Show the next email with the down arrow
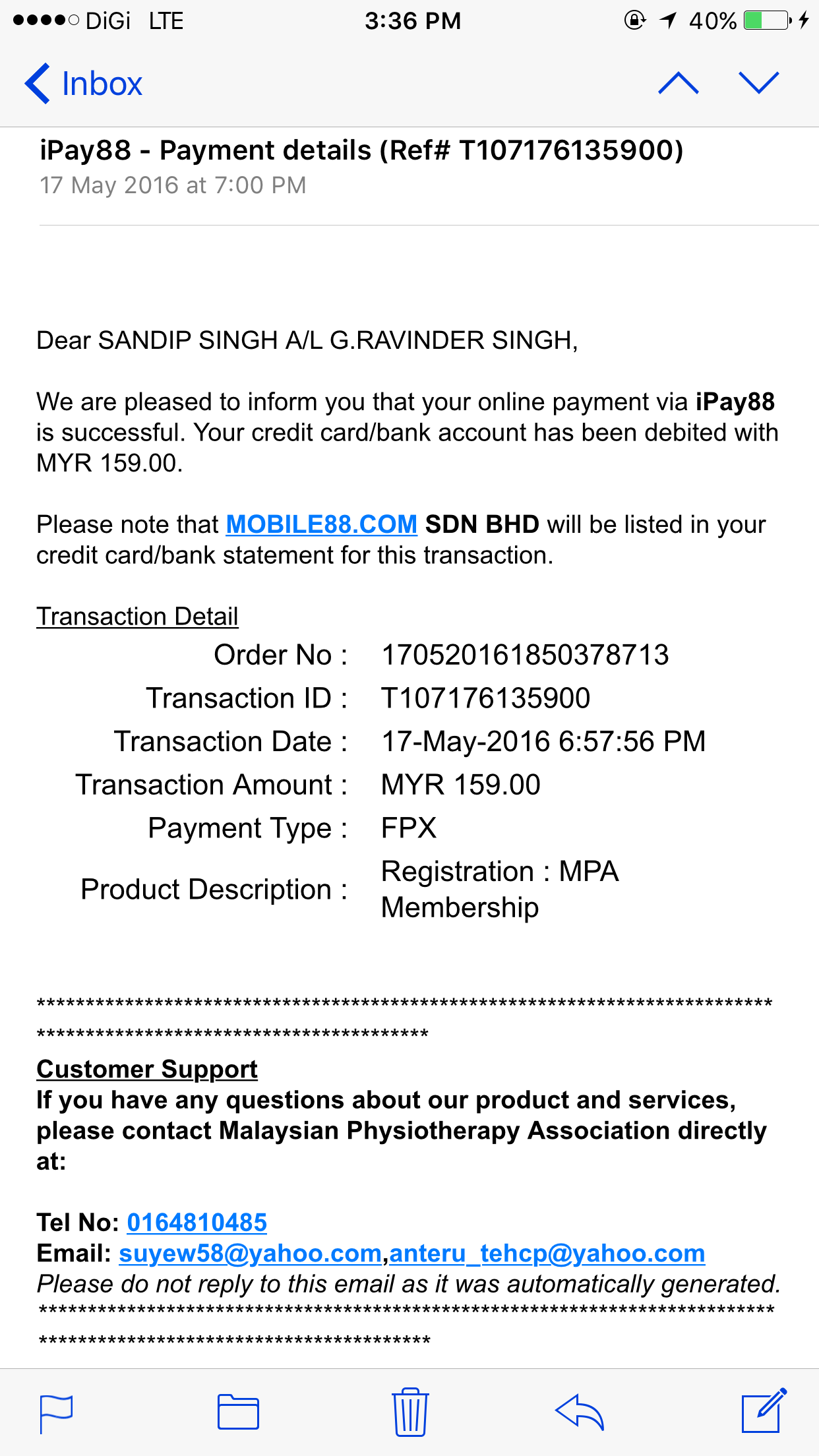Screen dimensions: 819x1456 [x=758, y=84]
